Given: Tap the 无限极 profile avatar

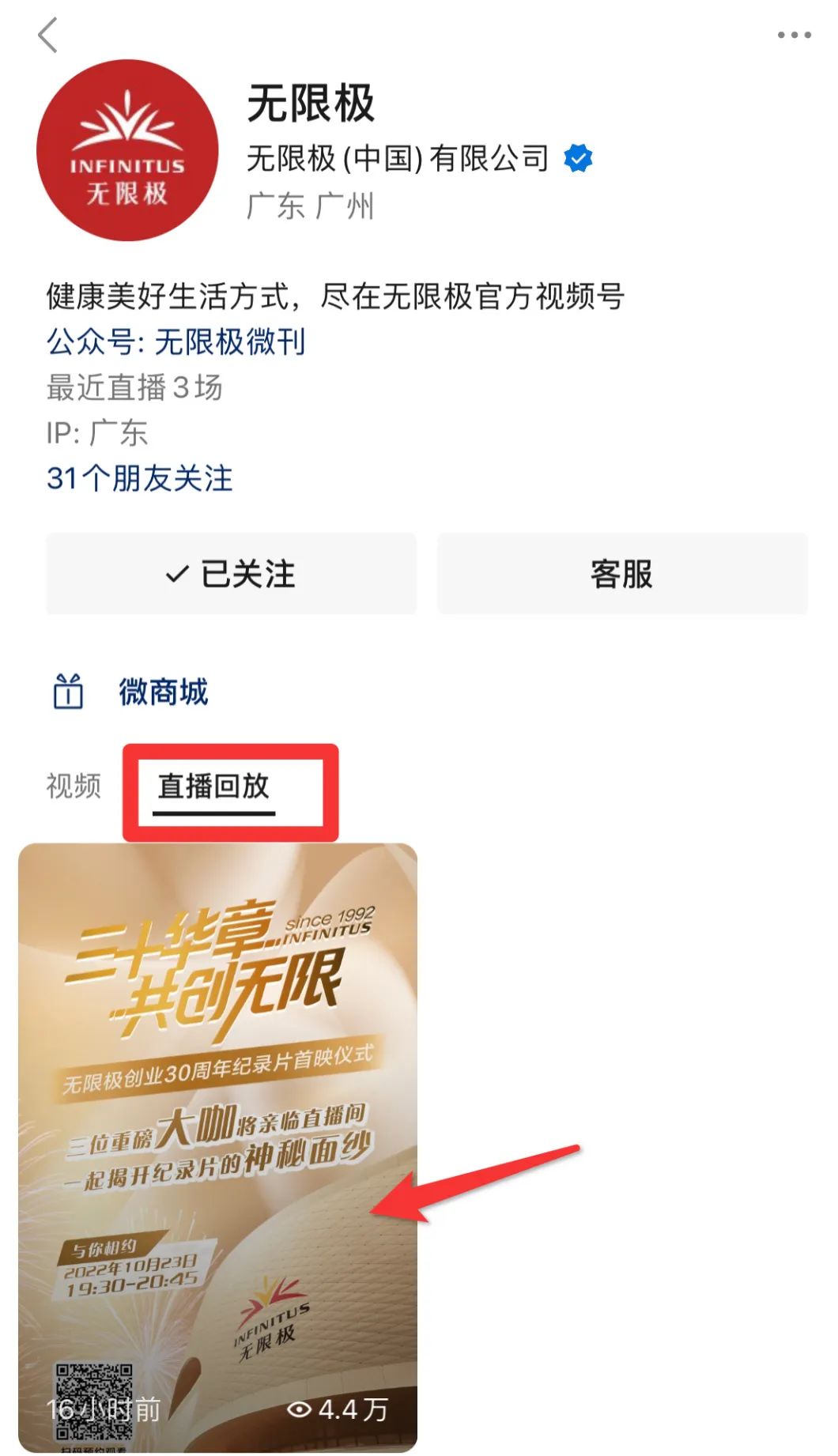Looking at the screenshot, I should pos(127,150).
